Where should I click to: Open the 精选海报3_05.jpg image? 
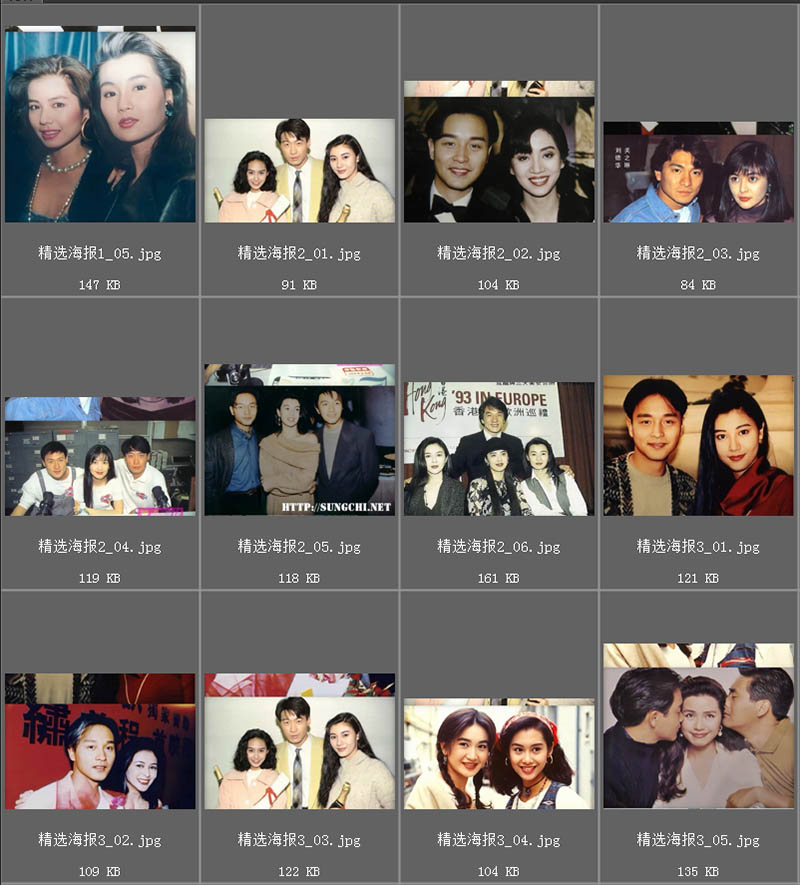pos(698,726)
